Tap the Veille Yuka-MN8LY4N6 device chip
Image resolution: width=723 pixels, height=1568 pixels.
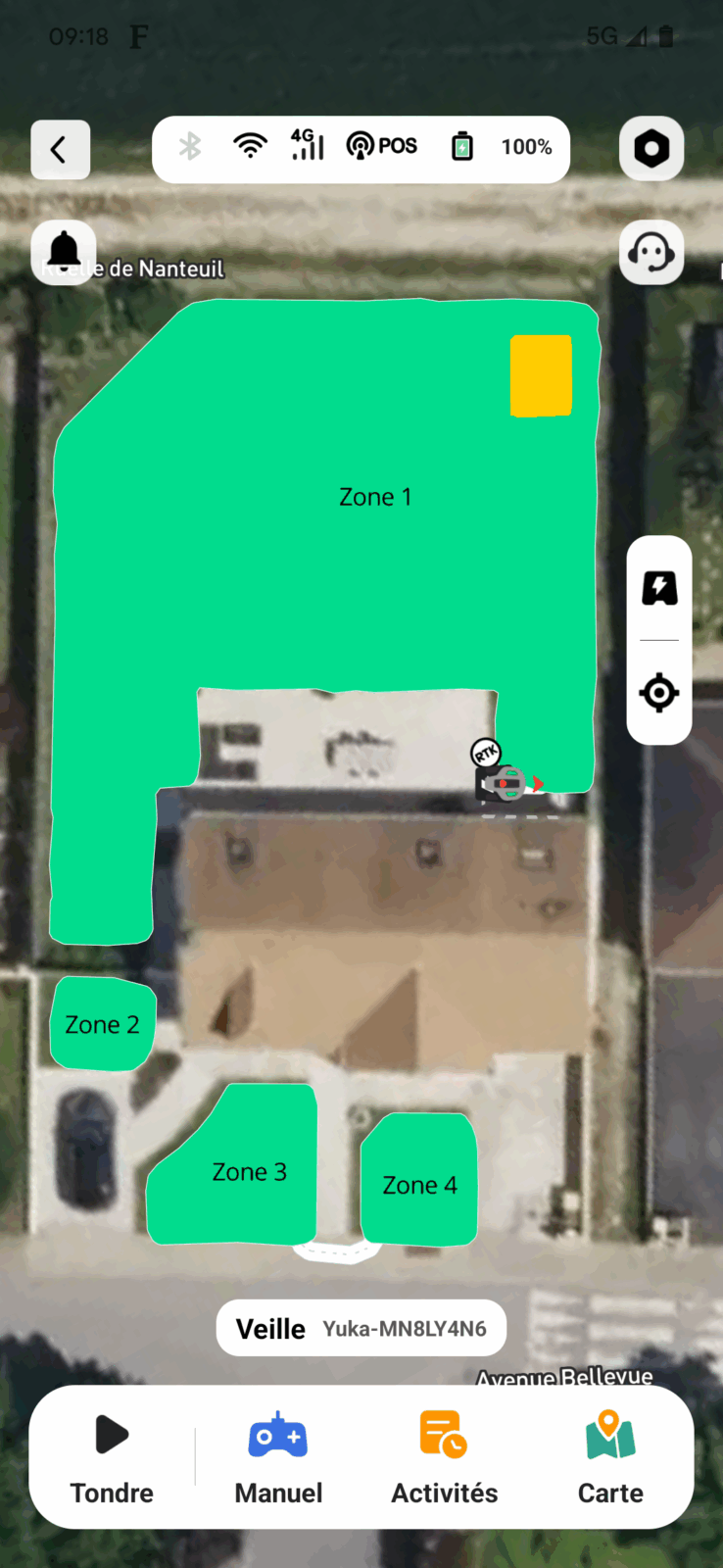(361, 1328)
